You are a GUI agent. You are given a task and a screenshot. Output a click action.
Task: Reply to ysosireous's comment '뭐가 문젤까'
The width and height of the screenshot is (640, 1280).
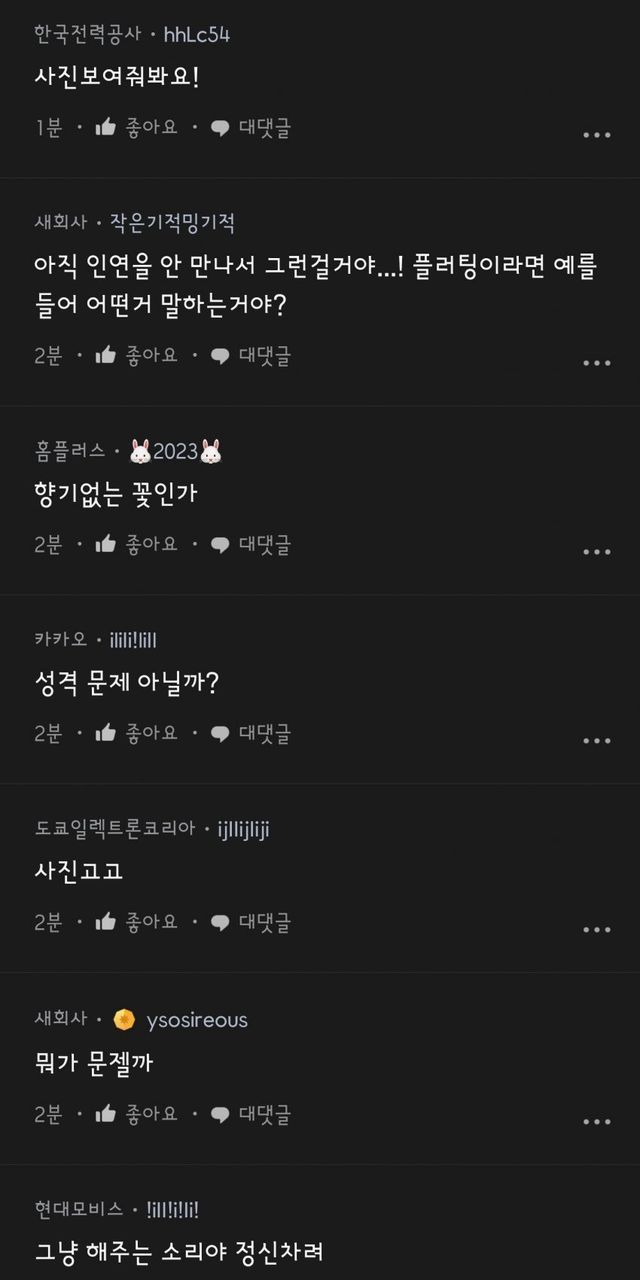(249, 1113)
